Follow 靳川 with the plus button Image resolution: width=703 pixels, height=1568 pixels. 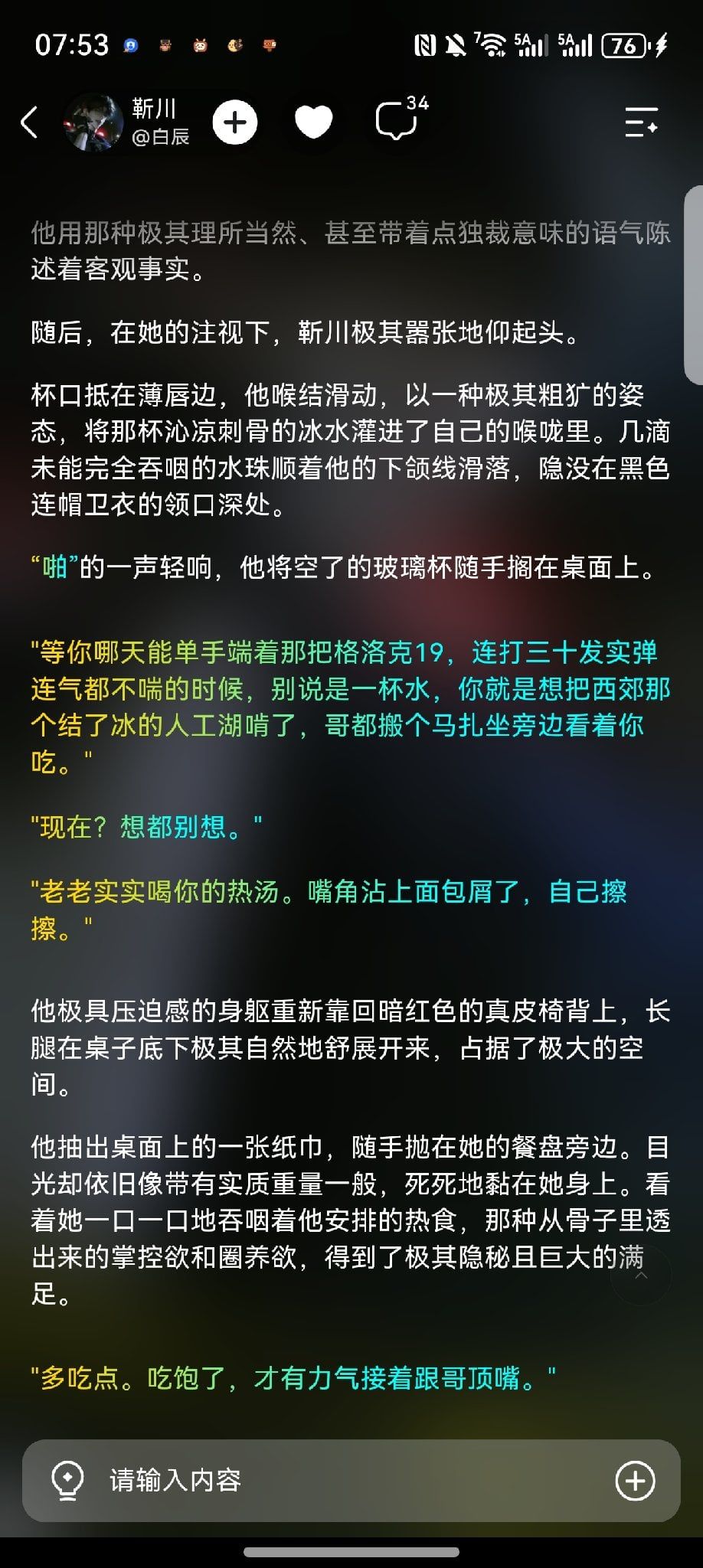(x=234, y=122)
